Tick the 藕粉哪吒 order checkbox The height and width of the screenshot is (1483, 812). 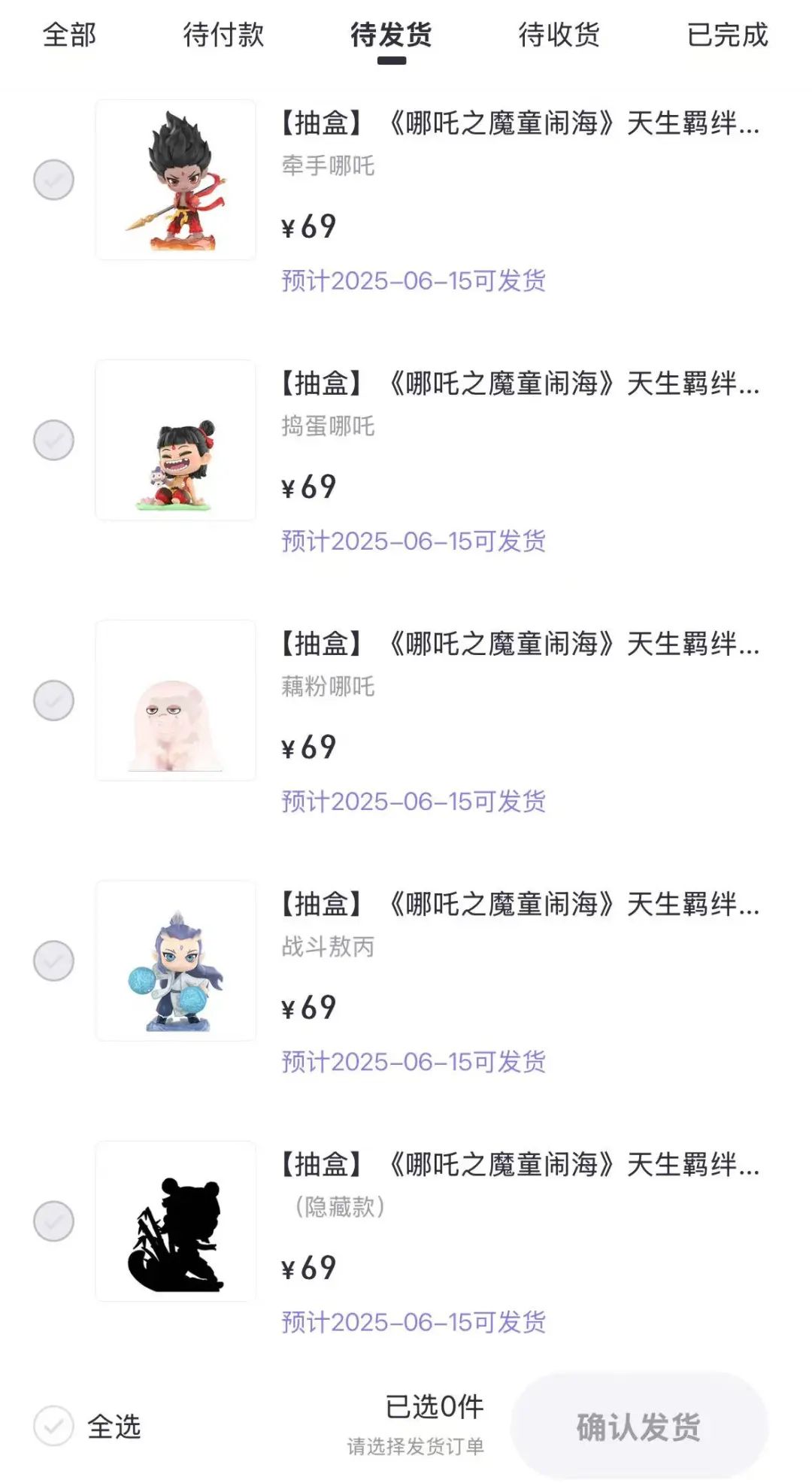pyautogui.click(x=53, y=700)
